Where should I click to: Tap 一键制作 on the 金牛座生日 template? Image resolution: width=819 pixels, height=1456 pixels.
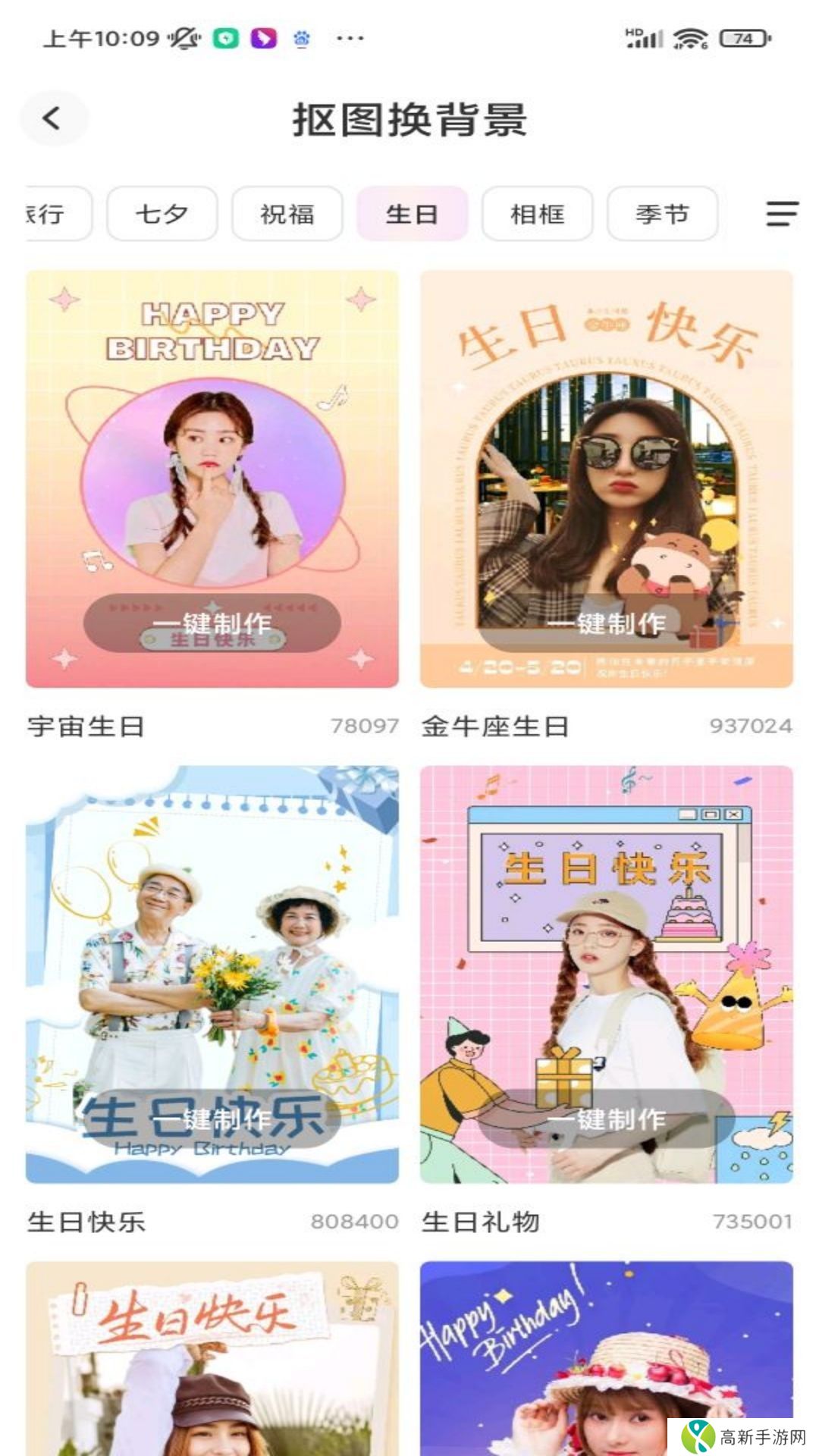(606, 623)
